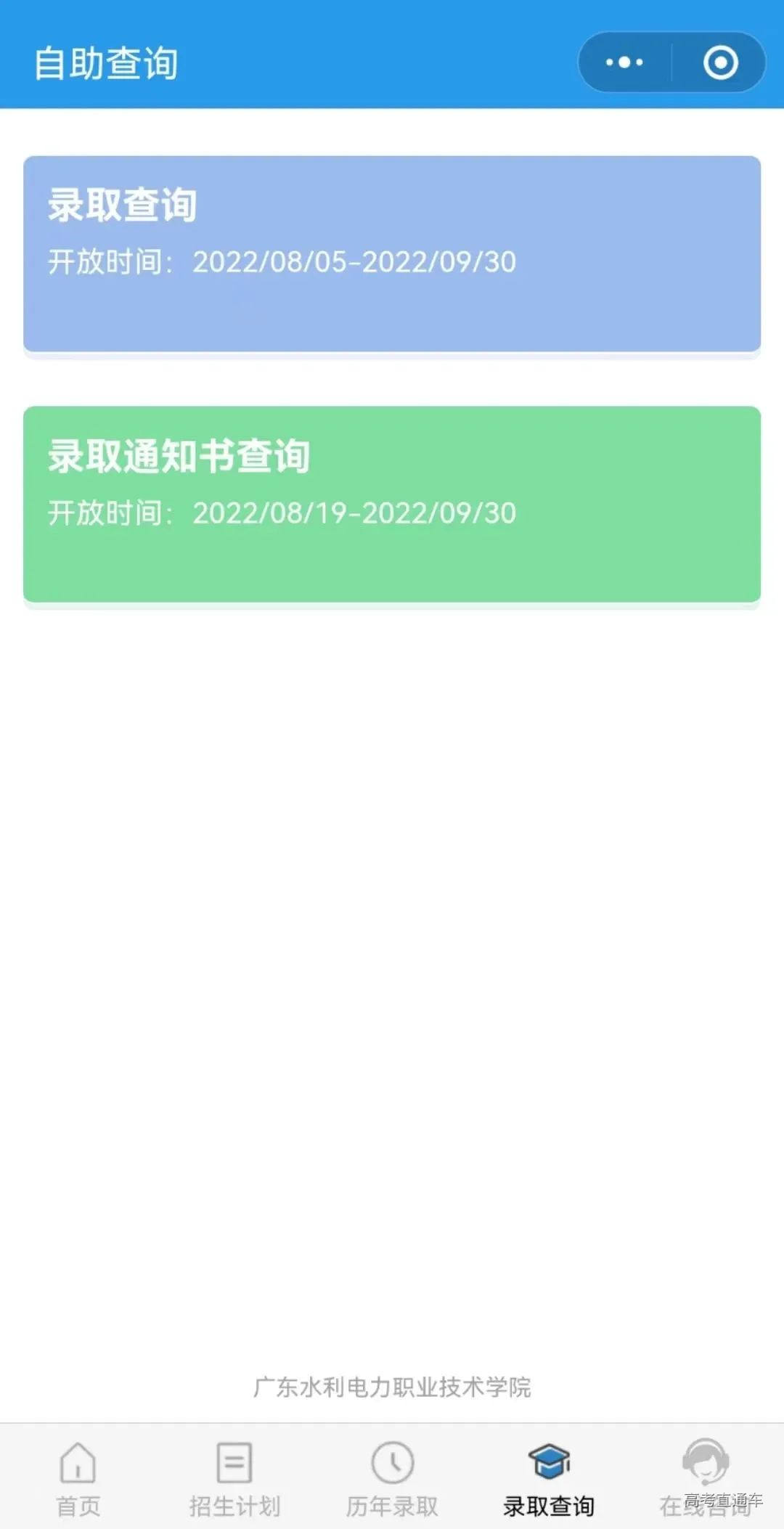Tap the 广东水利电力职业技术学院 school name
This screenshot has width=784, height=1529.
392,1385
